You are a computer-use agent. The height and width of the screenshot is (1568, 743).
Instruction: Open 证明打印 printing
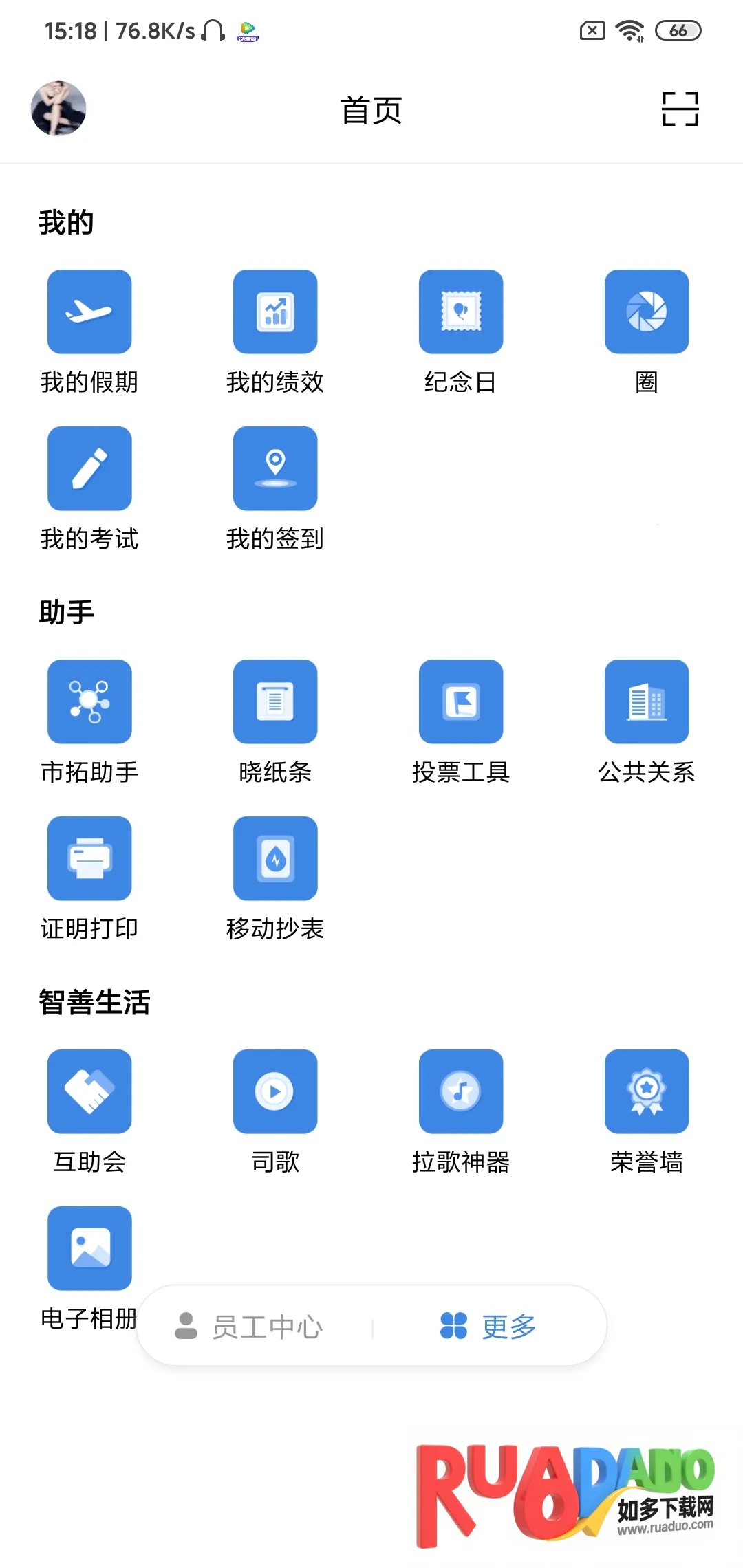pyautogui.click(x=89, y=859)
